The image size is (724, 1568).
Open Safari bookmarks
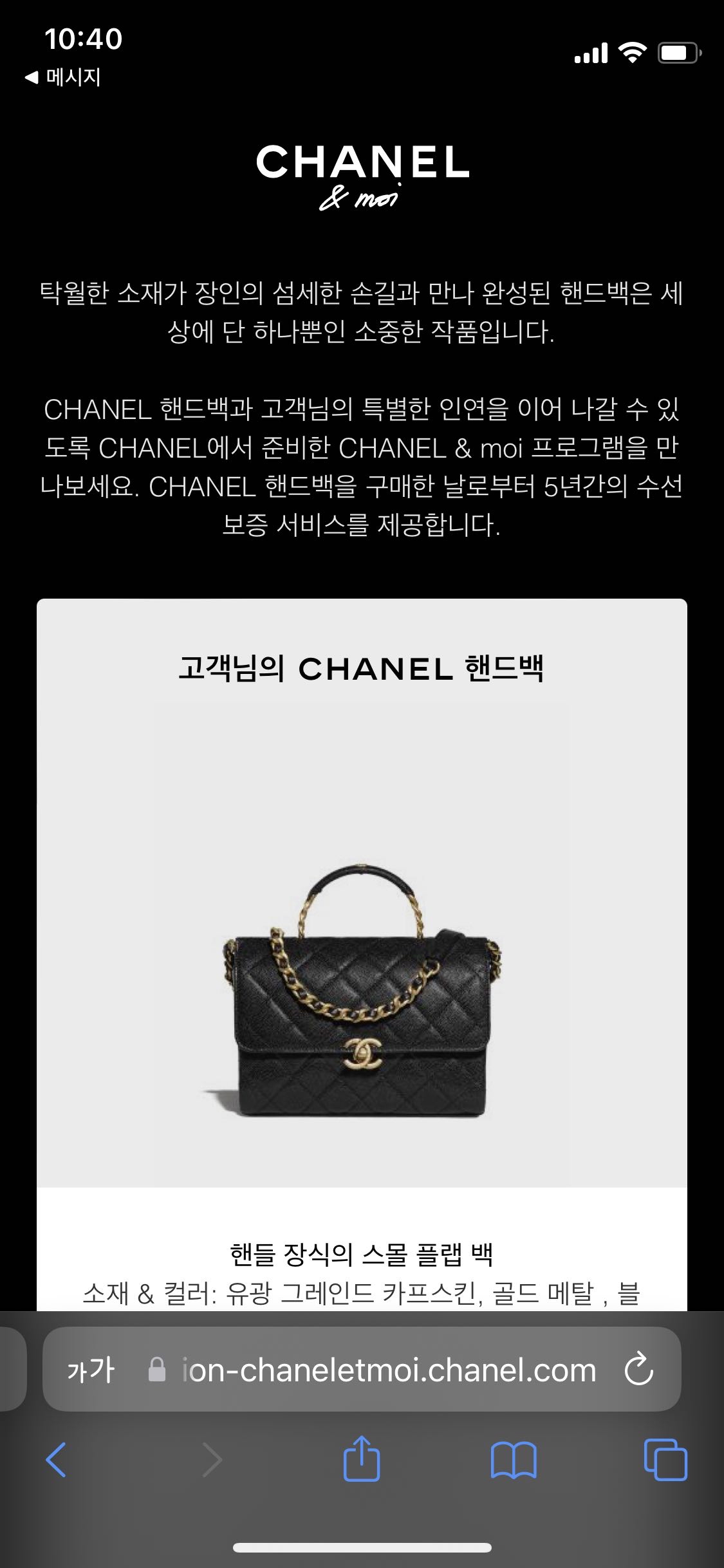pos(513,1459)
